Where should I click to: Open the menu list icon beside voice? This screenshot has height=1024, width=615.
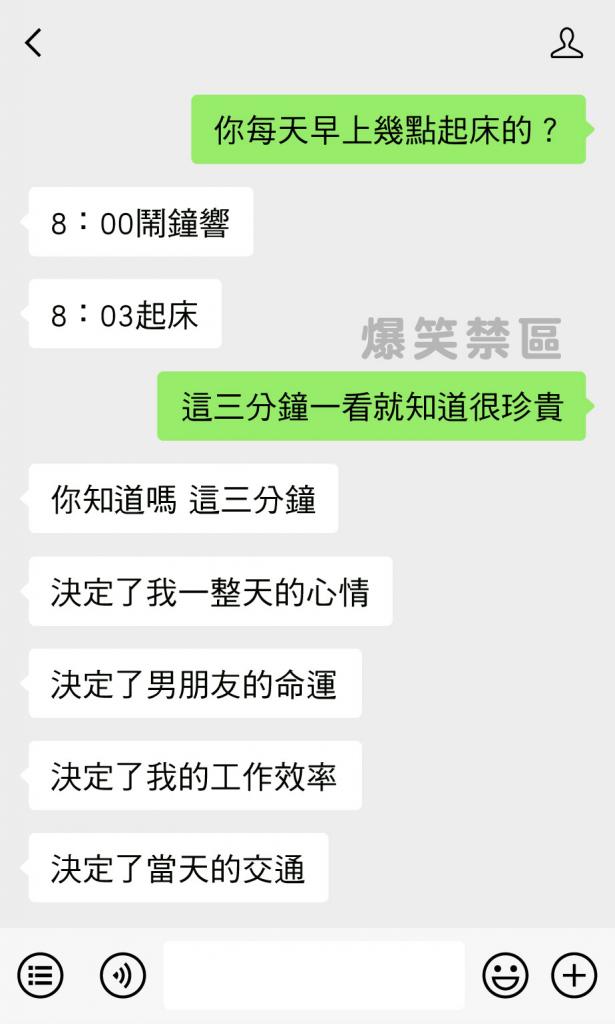coord(40,976)
